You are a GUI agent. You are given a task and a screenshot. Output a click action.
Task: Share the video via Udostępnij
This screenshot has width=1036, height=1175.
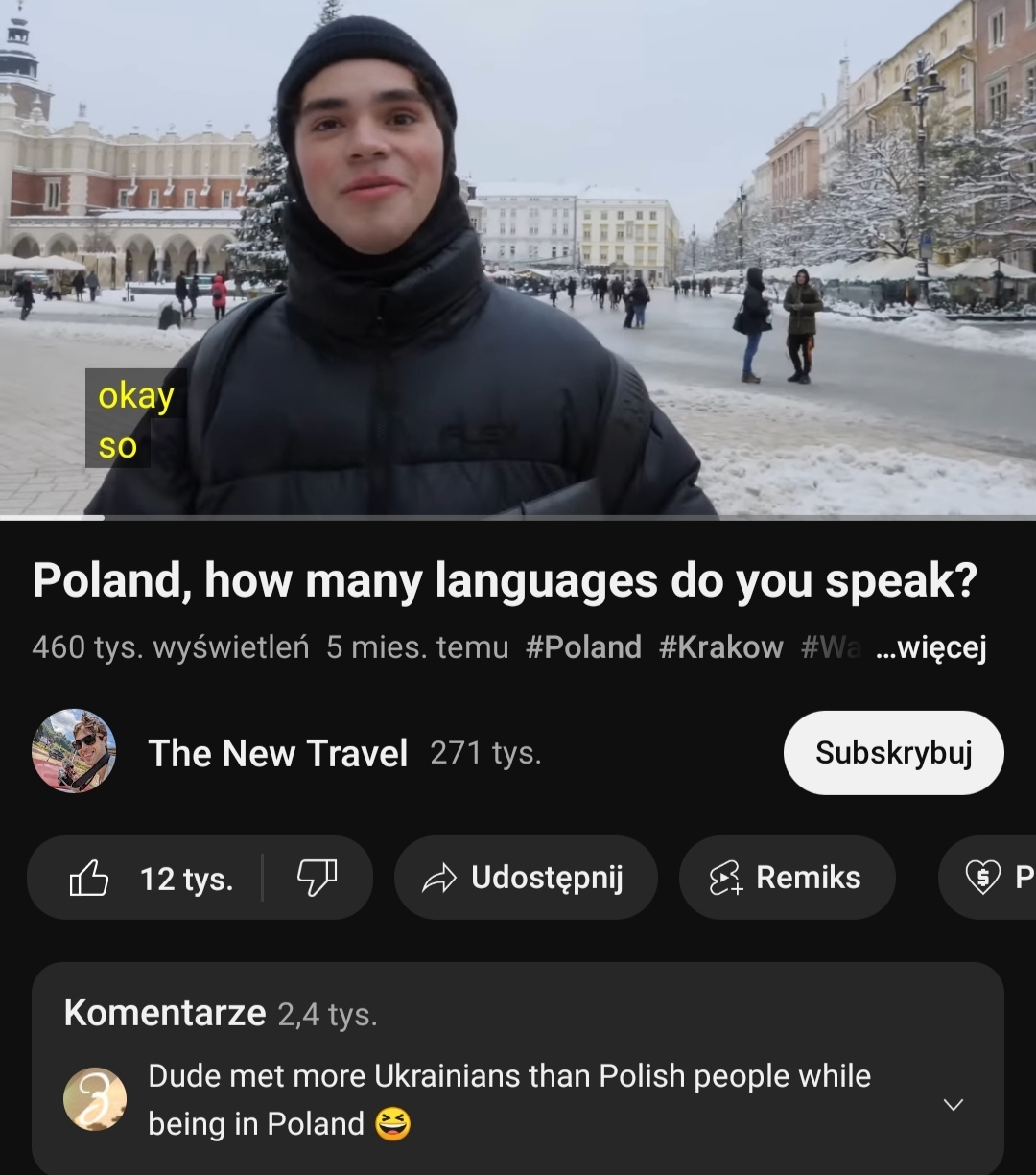[x=525, y=878]
